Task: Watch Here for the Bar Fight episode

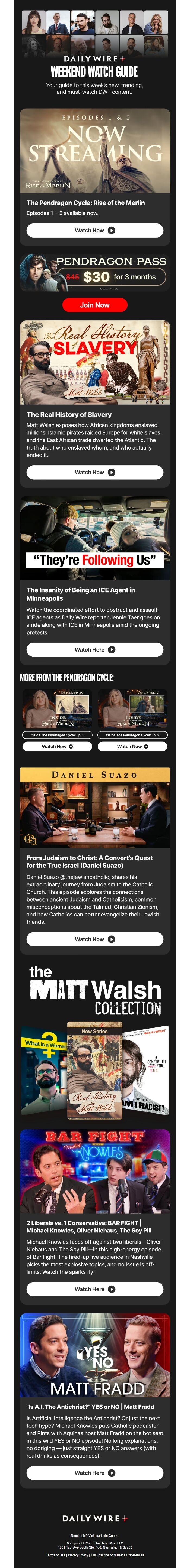Action: click(x=95, y=1289)
